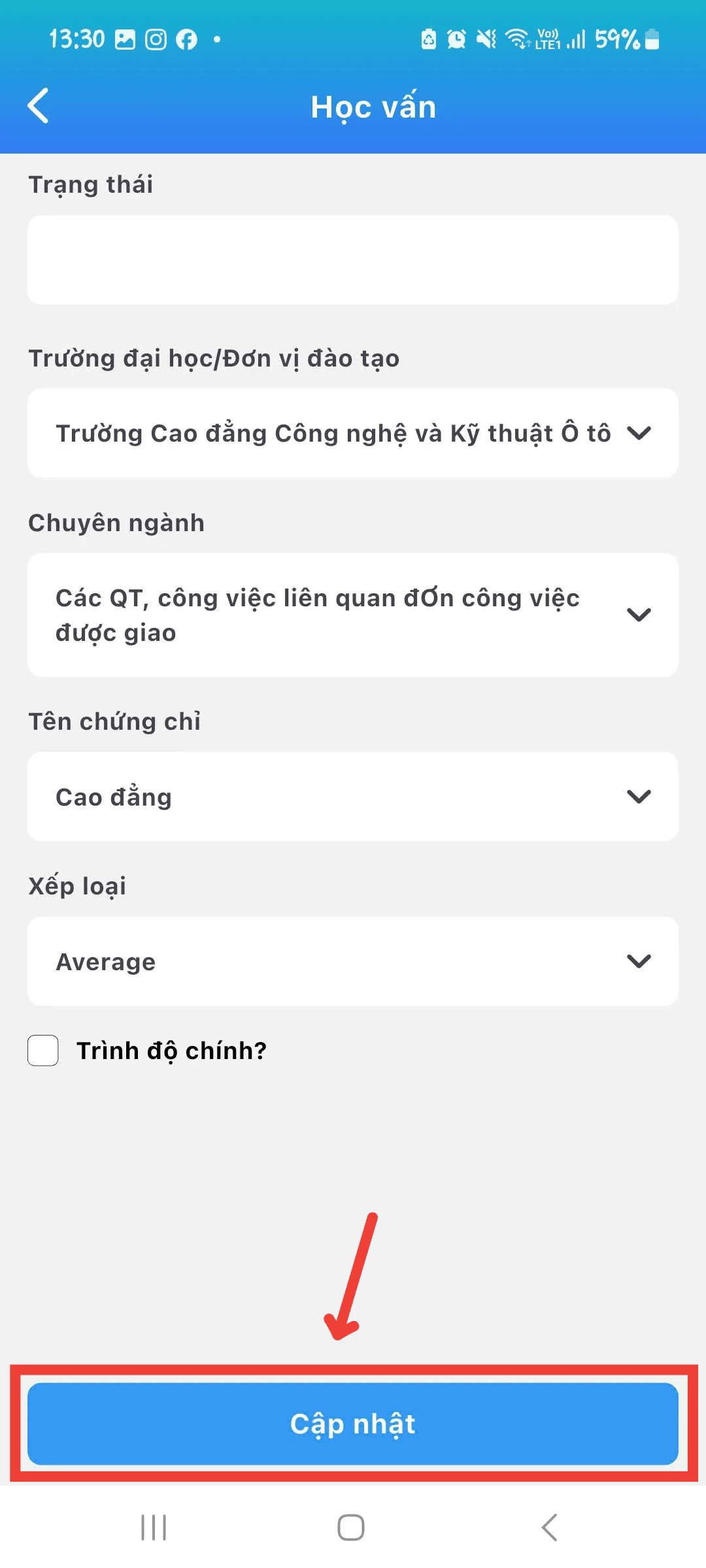Open the Tên chứng chỉ dropdown

pos(352,796)
